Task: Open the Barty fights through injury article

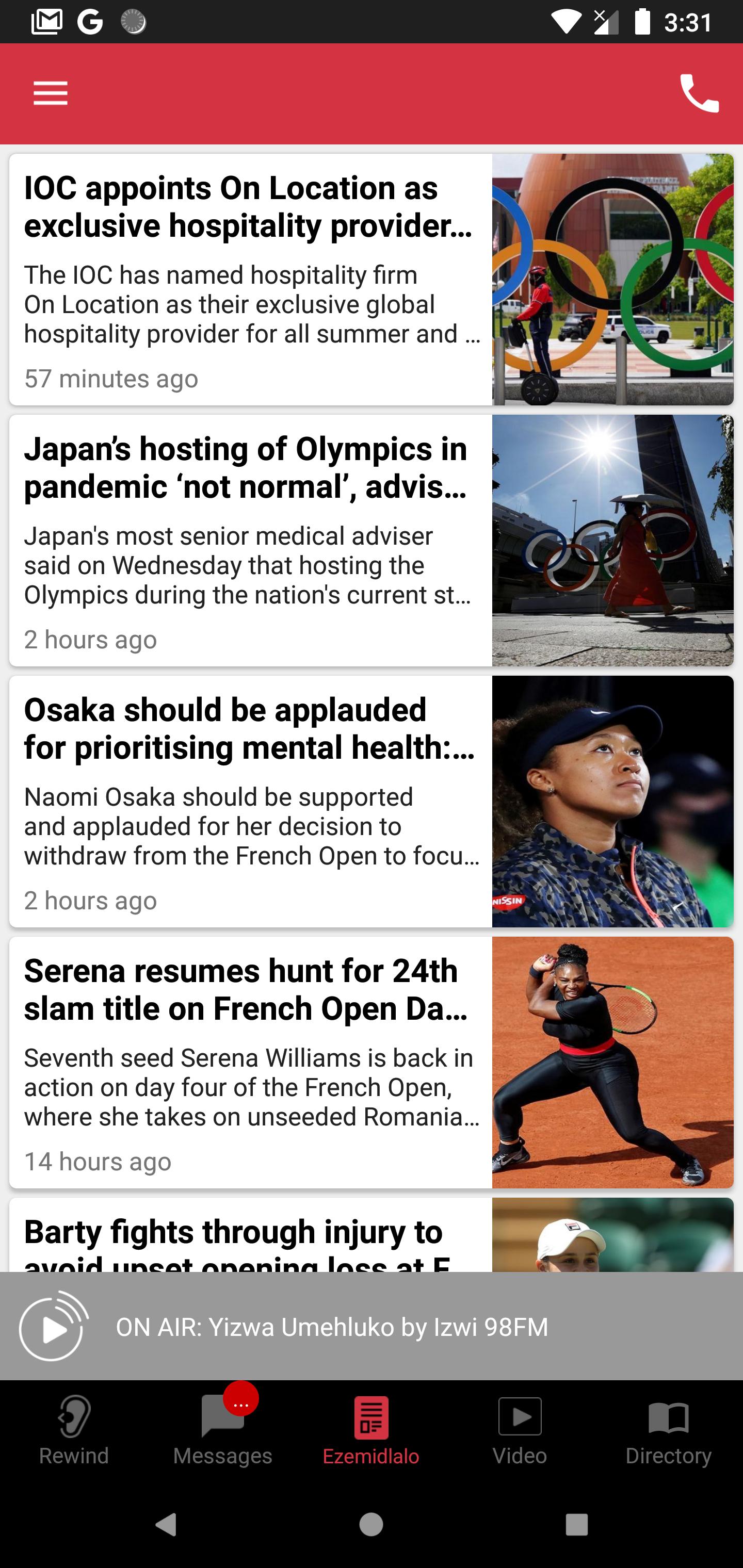Action: (x=371, y=1234)
